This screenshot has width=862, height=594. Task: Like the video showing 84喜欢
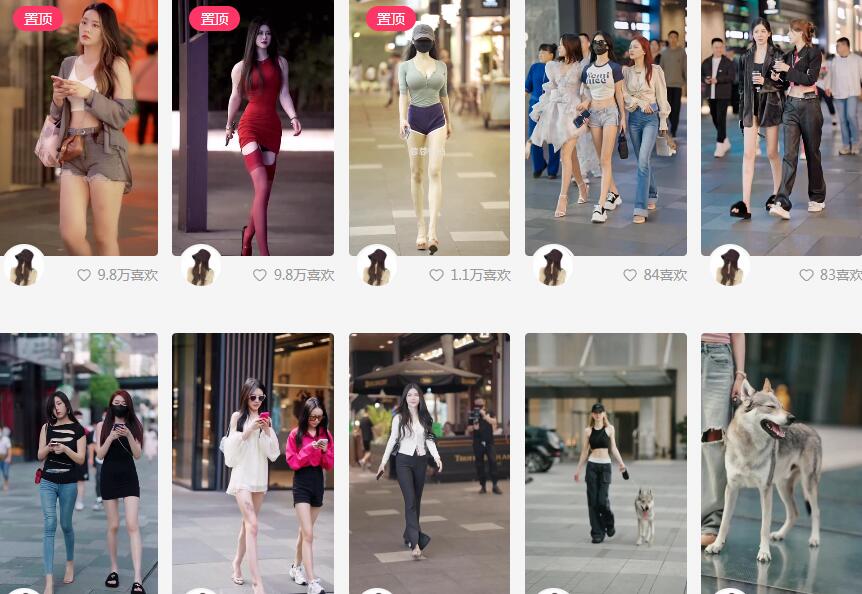click(630, 275)
